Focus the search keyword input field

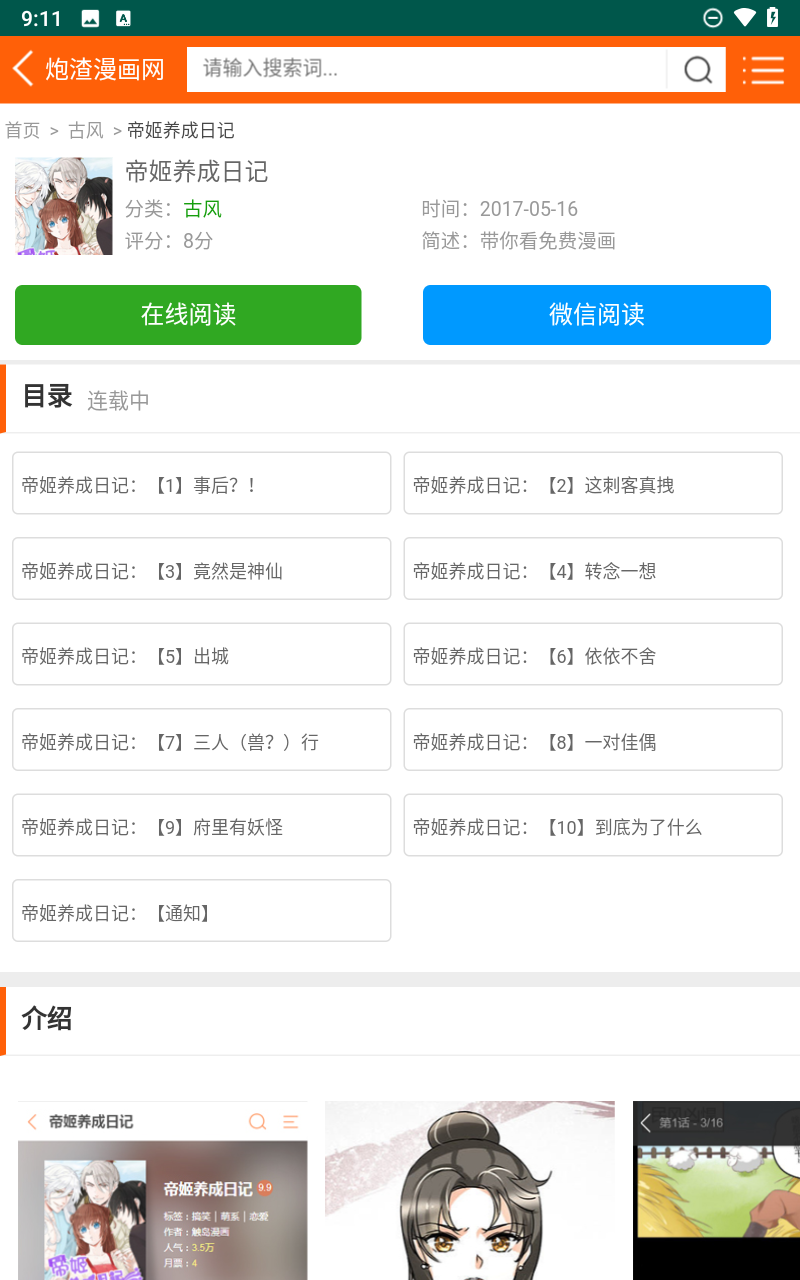426,69
